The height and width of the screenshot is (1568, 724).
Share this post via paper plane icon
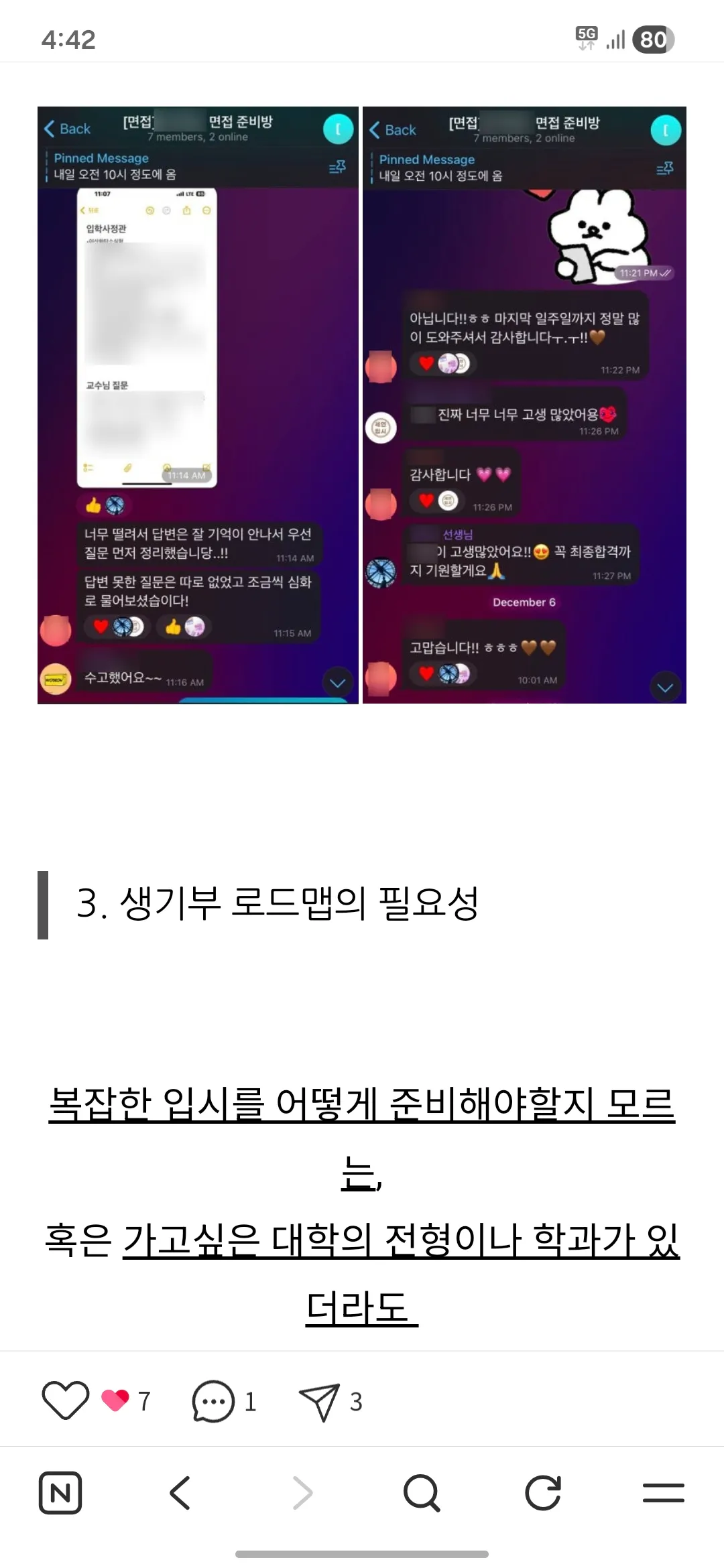coord(319,1400)
